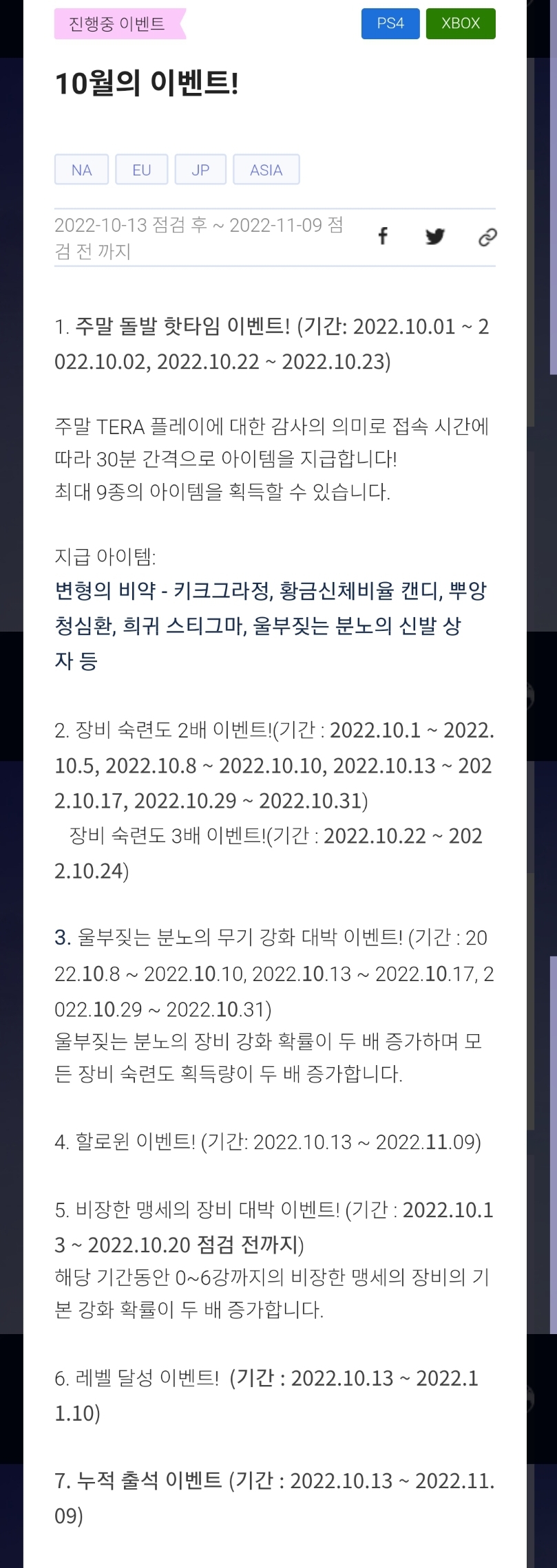Image resolution: width=557 pixels, height=1568 pixels.
Task: Copy the event page link
Action: [487, 237]
